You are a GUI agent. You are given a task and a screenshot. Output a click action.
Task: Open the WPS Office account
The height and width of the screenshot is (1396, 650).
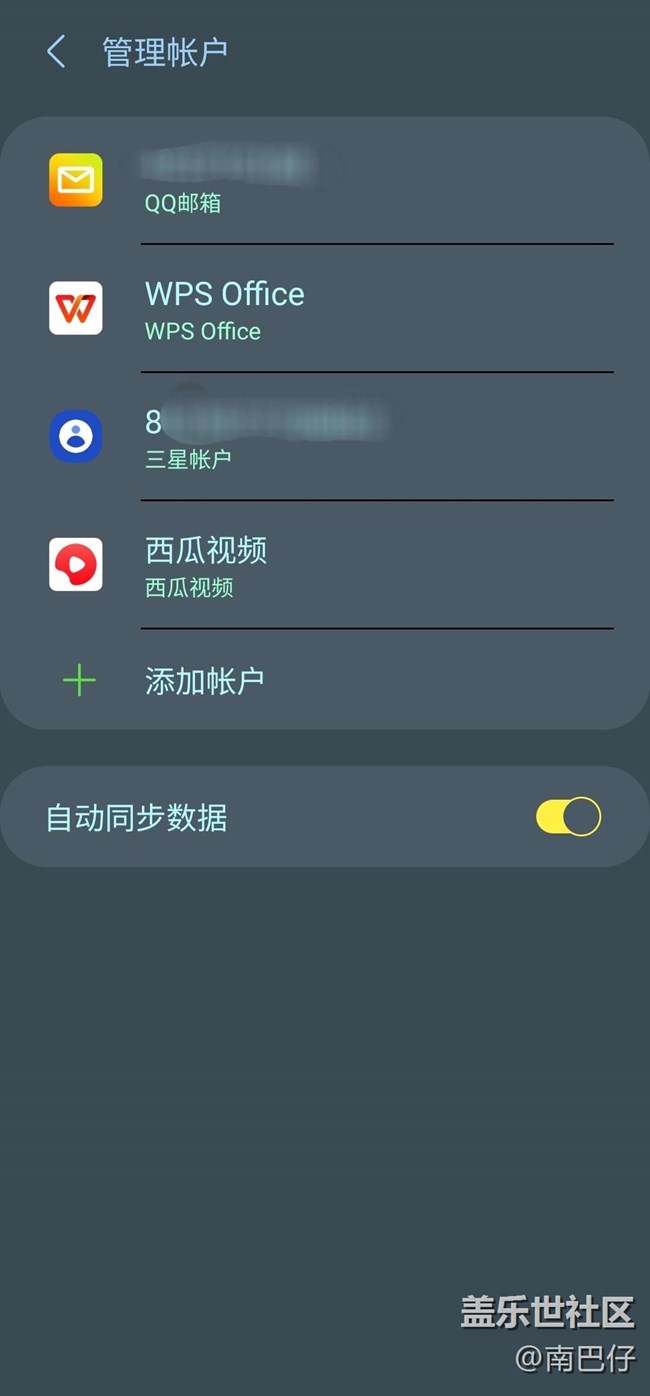[325, 309]
